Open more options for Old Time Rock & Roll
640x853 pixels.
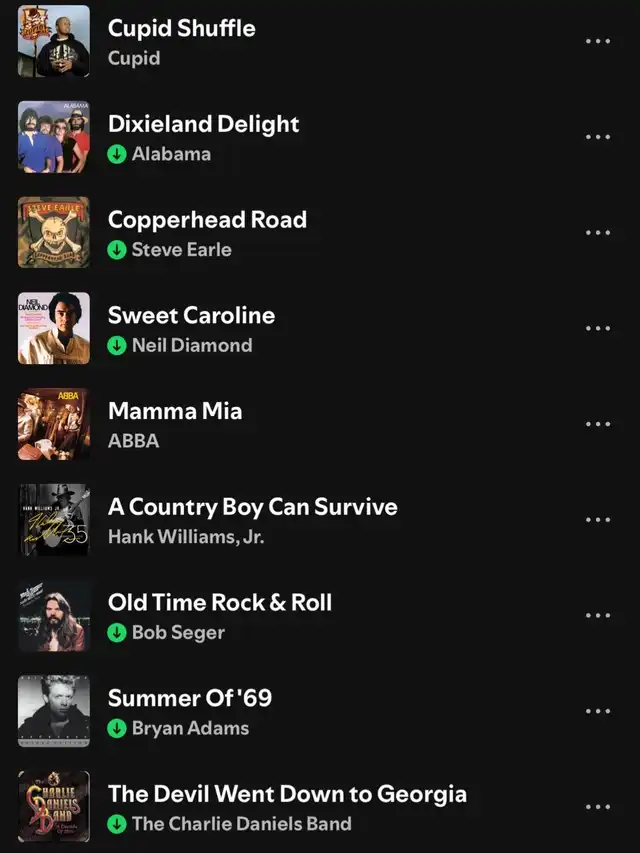pyautogui.click(x=597, y=616)
